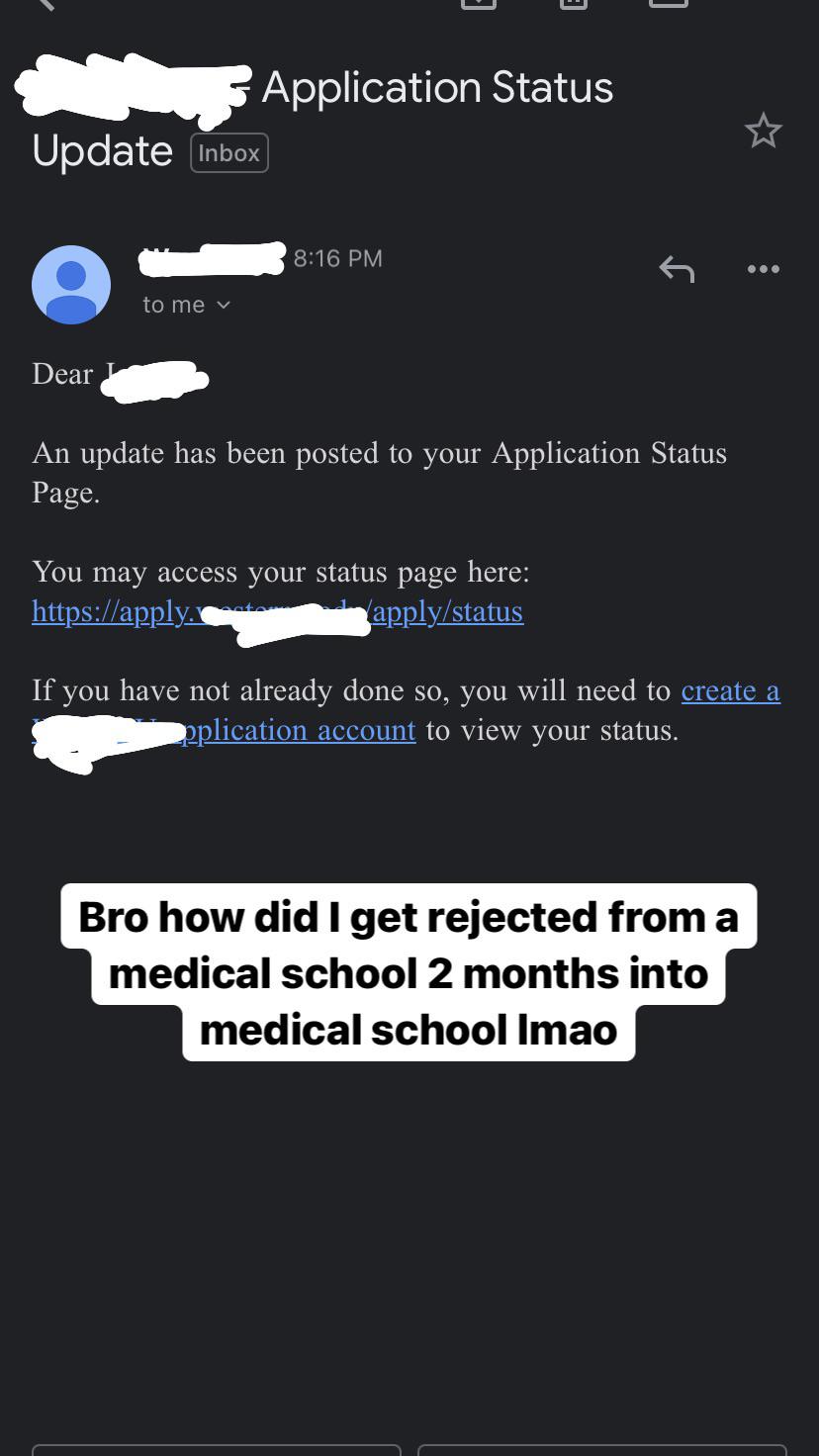Screen dimensions: 819x1456
Task: Tap the white caption overlay text
Action: (x=408, y=972)
